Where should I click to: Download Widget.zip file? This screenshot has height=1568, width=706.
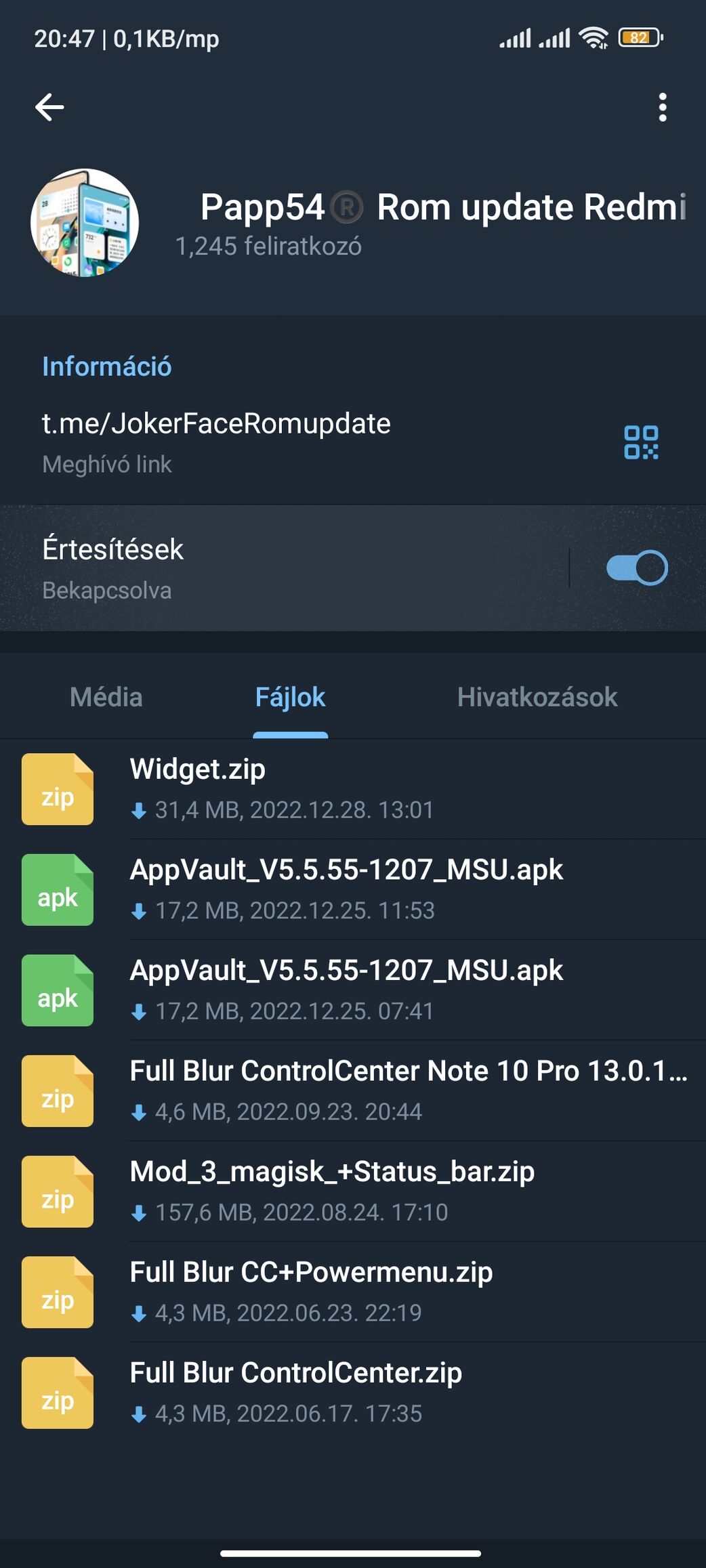pyautogui.click(x=353, y=789)
